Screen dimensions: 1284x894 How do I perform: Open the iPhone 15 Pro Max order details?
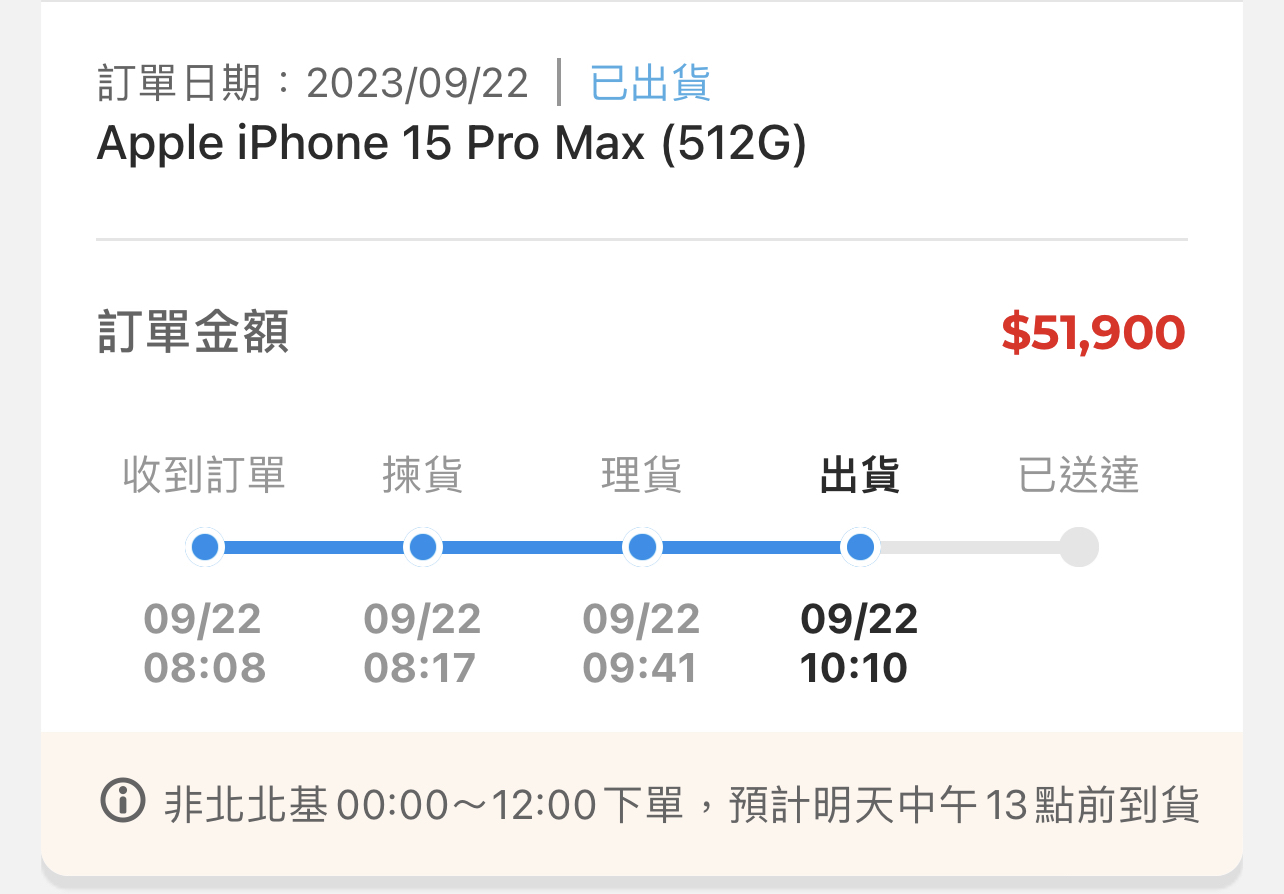[451, 145]
